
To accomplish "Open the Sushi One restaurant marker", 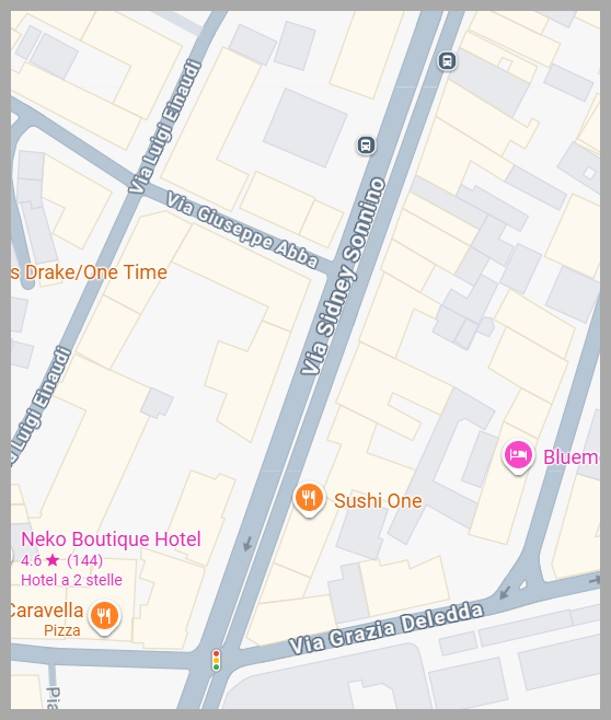I will [309, 498].
